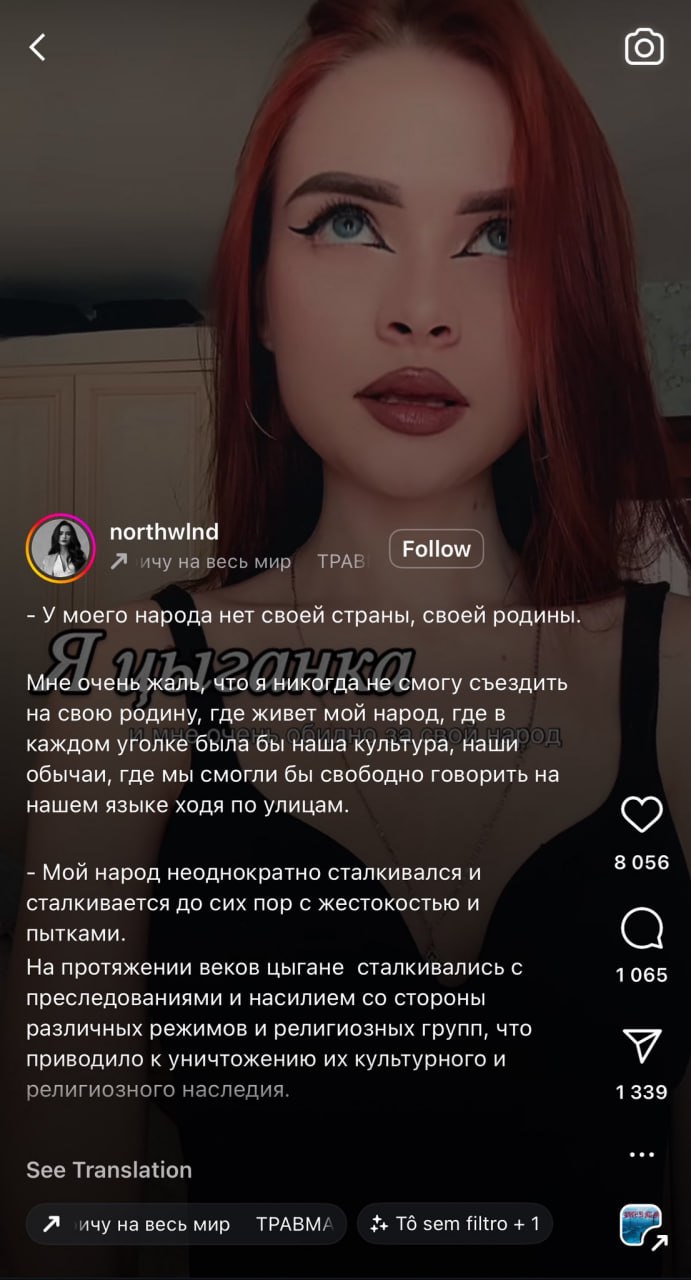Open the comments on this reel
The width and height of the screenshot is (691, 1280).
[x=642, y=930]
